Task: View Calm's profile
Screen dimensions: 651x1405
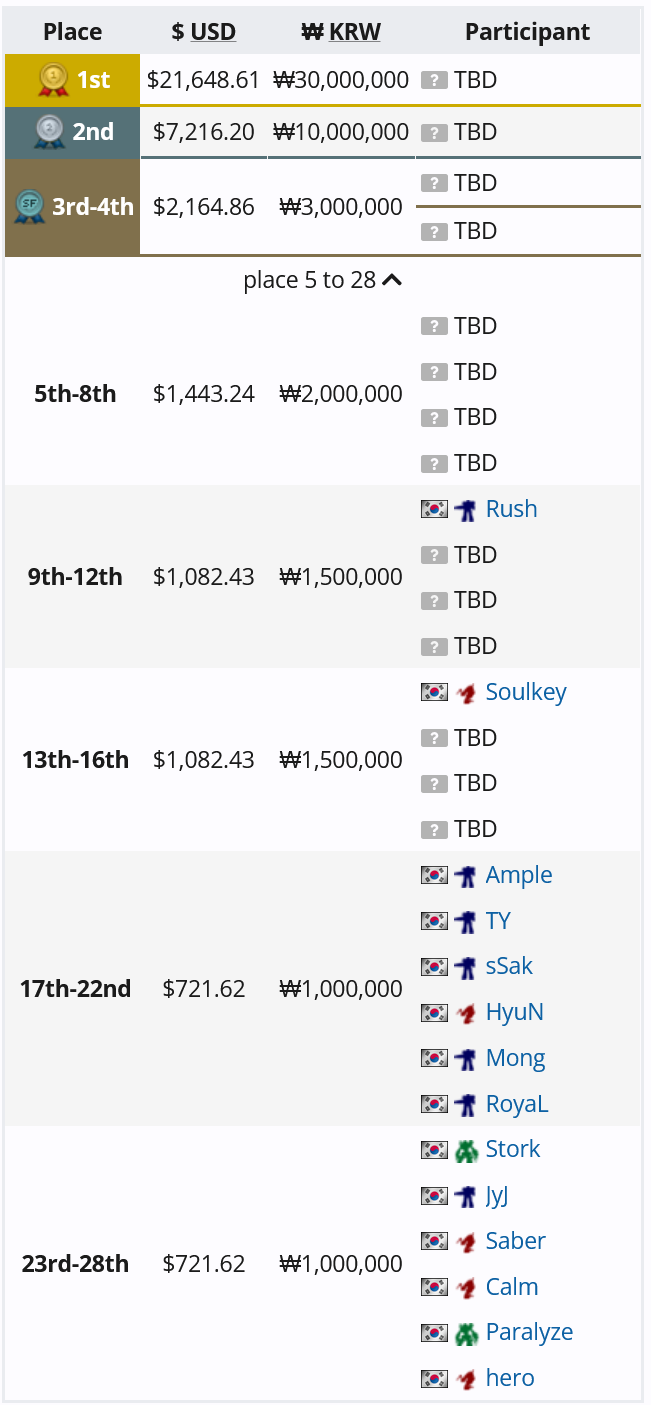Action: [x=512, y=1287]
